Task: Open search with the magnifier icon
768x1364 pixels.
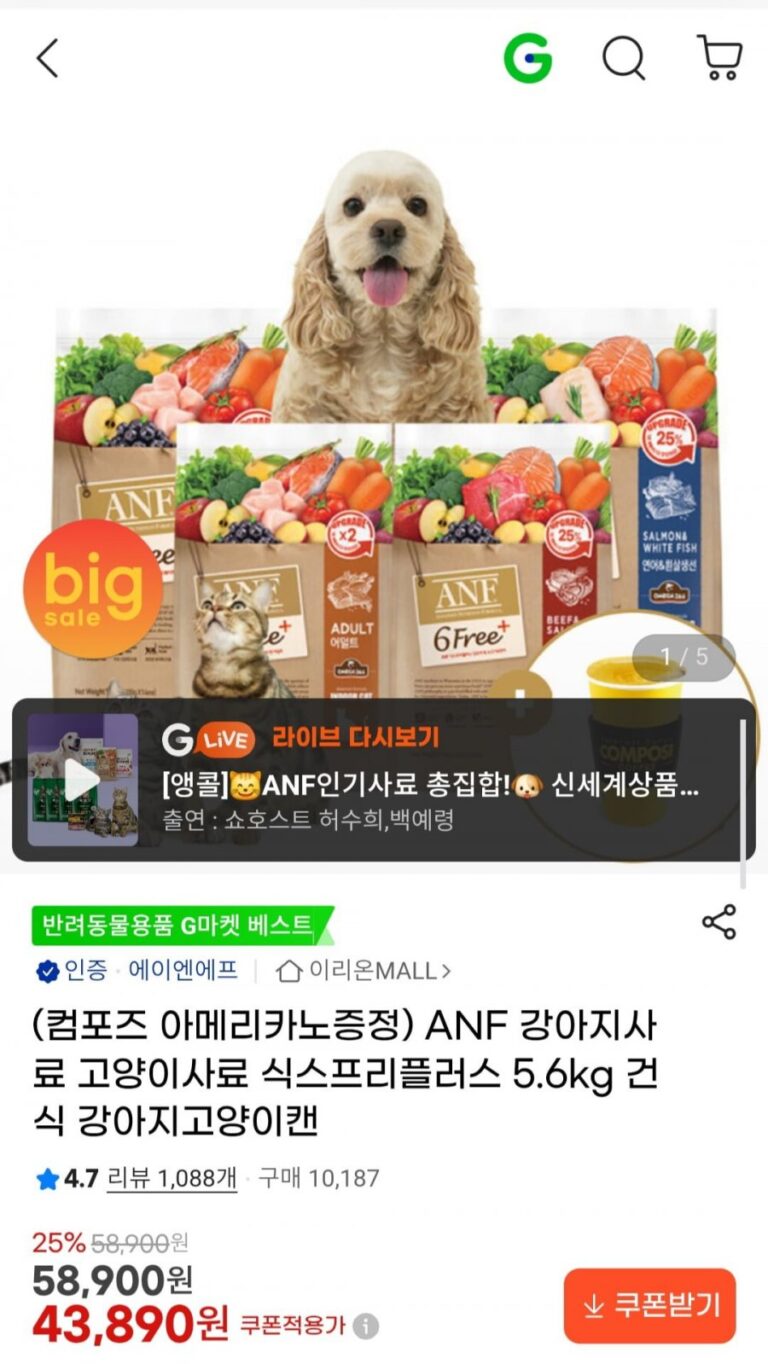Action: tap(623, 58)
